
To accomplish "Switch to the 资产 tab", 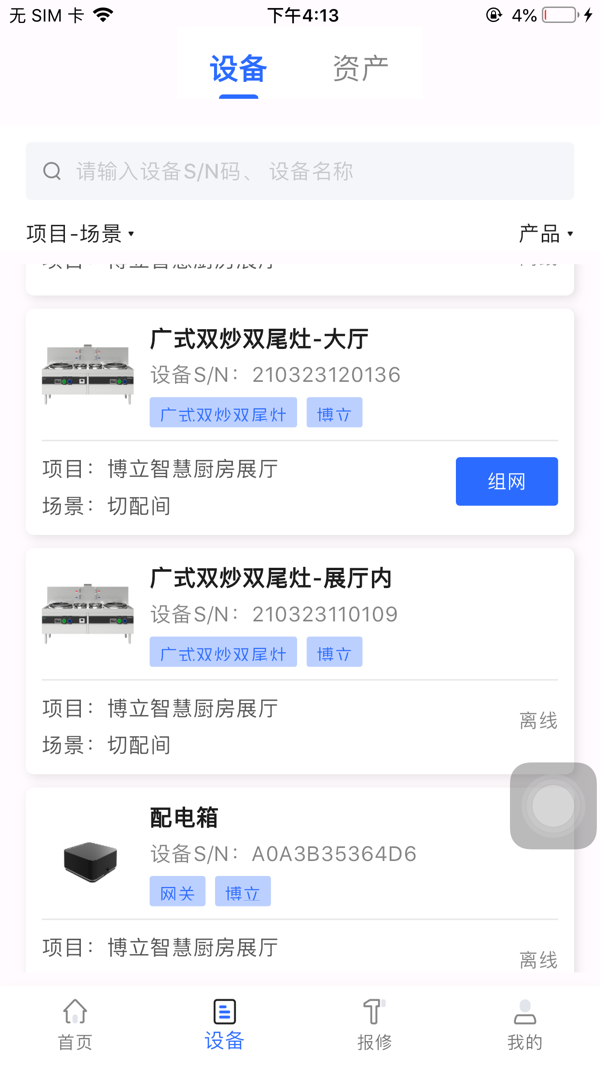I will 360,68.
